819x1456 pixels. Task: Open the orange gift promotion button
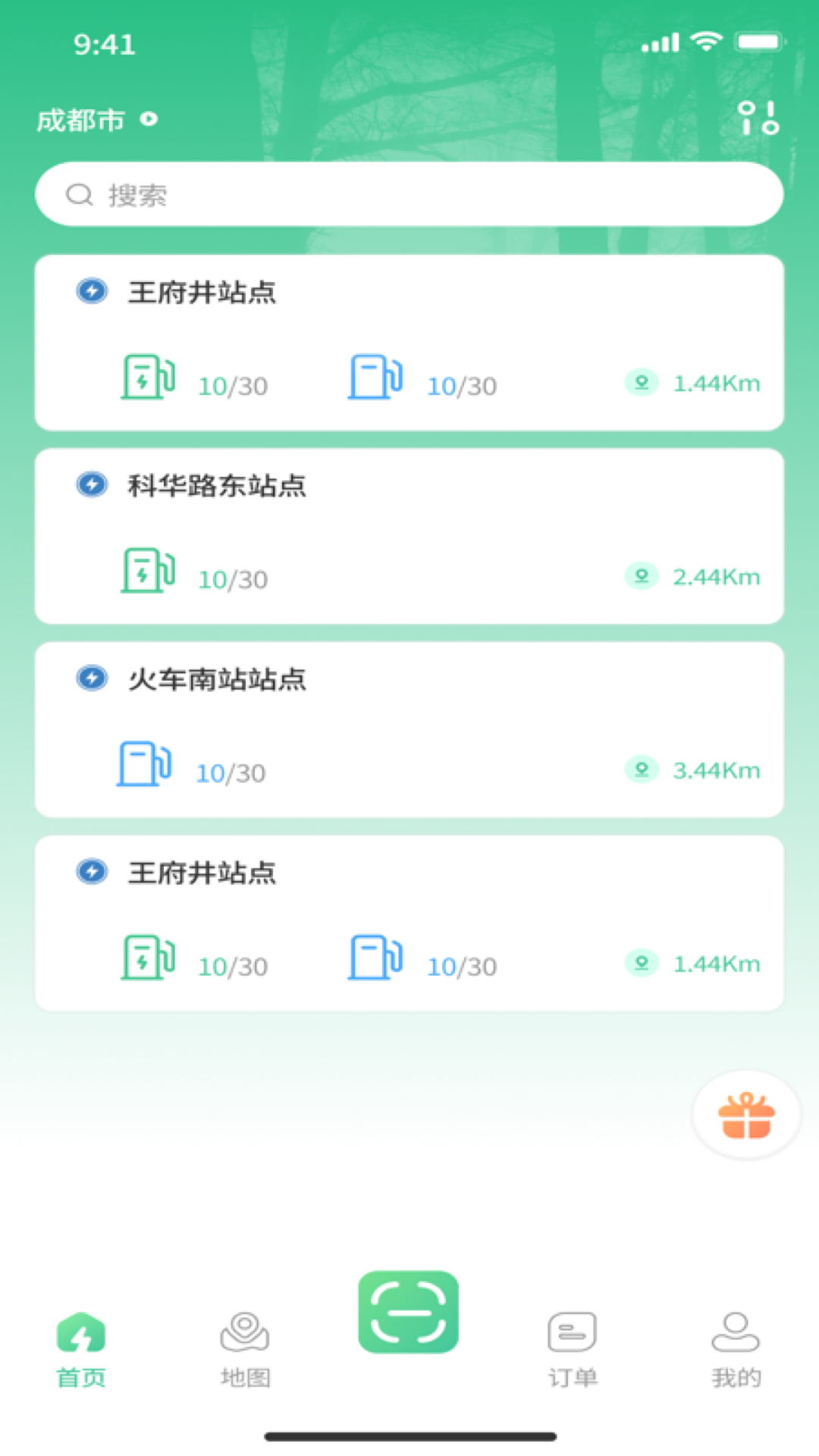746,1112
